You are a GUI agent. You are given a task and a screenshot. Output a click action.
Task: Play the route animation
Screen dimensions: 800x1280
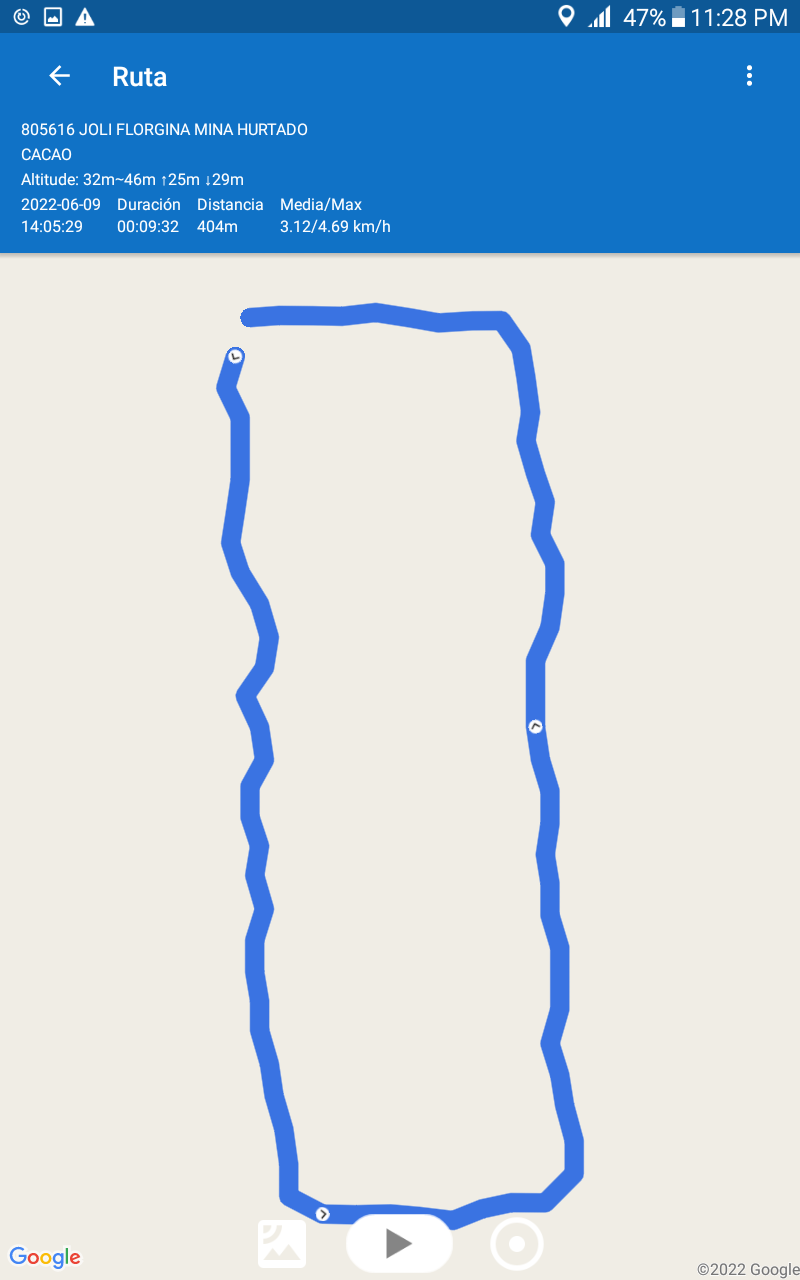[x=399, y=1243]
